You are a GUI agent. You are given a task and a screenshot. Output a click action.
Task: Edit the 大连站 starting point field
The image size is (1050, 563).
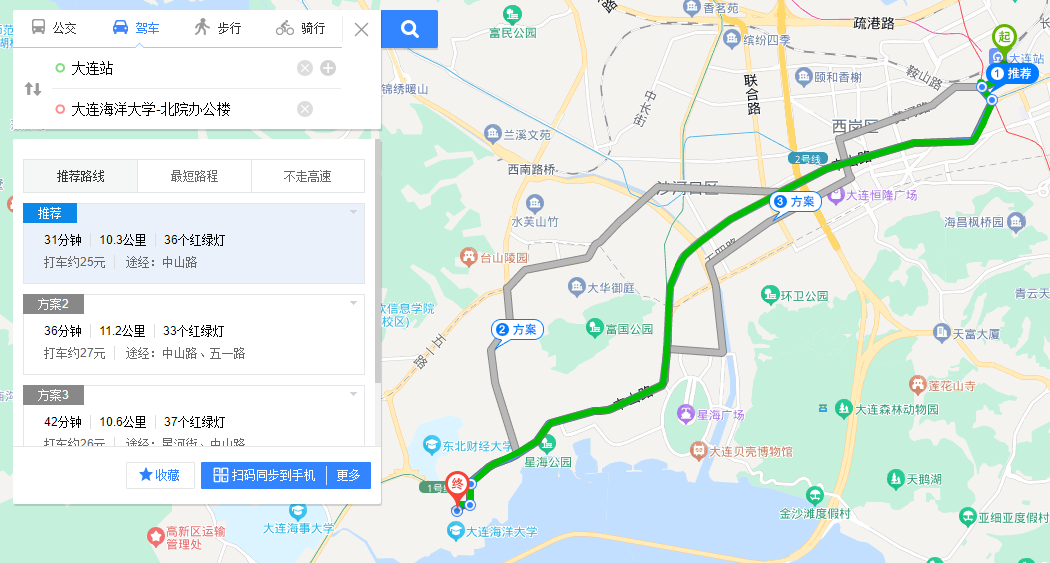pyautogui.click(x=170, y=68)
